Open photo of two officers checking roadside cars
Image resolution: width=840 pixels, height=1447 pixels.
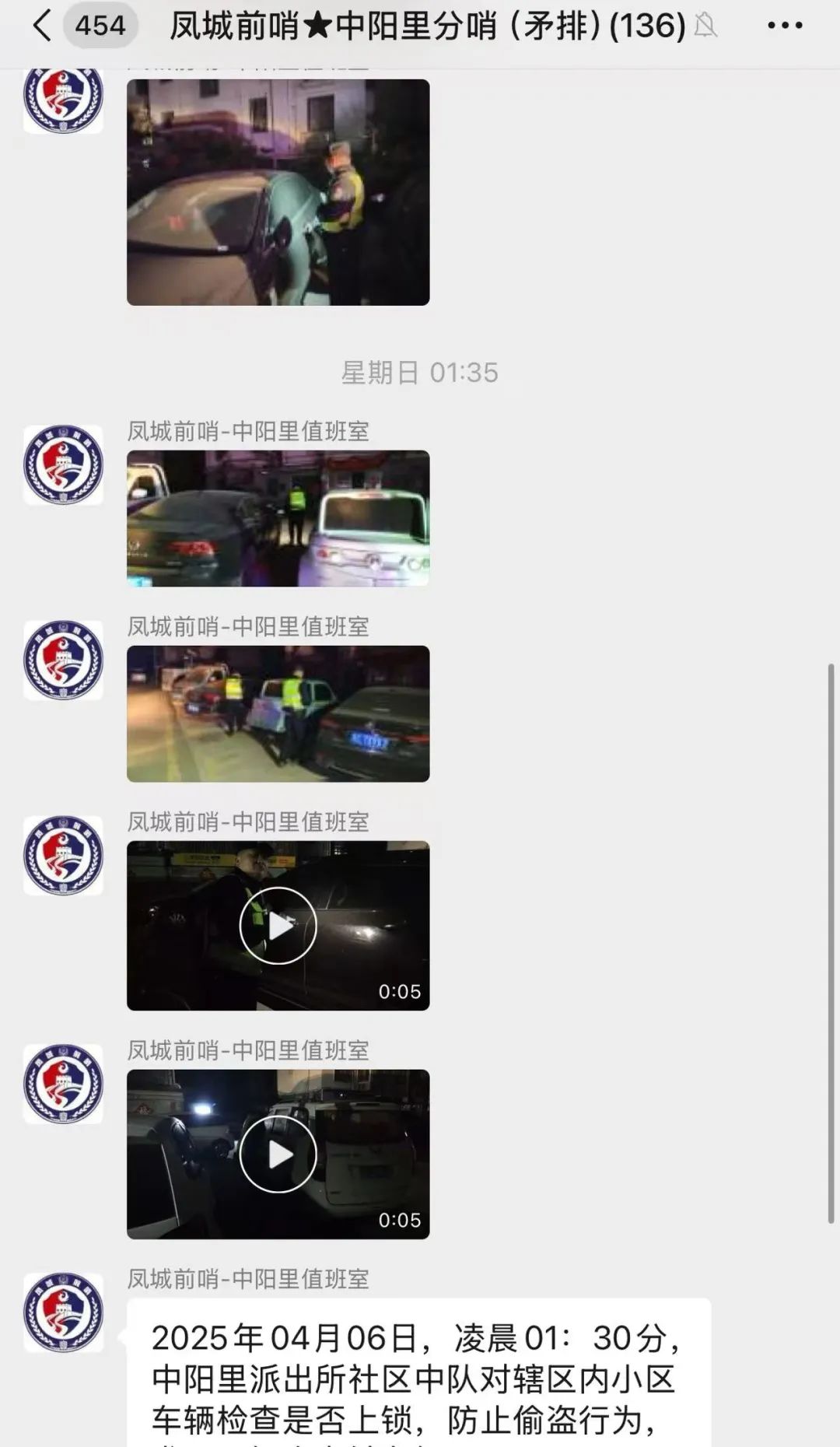(x=278, y=713)
